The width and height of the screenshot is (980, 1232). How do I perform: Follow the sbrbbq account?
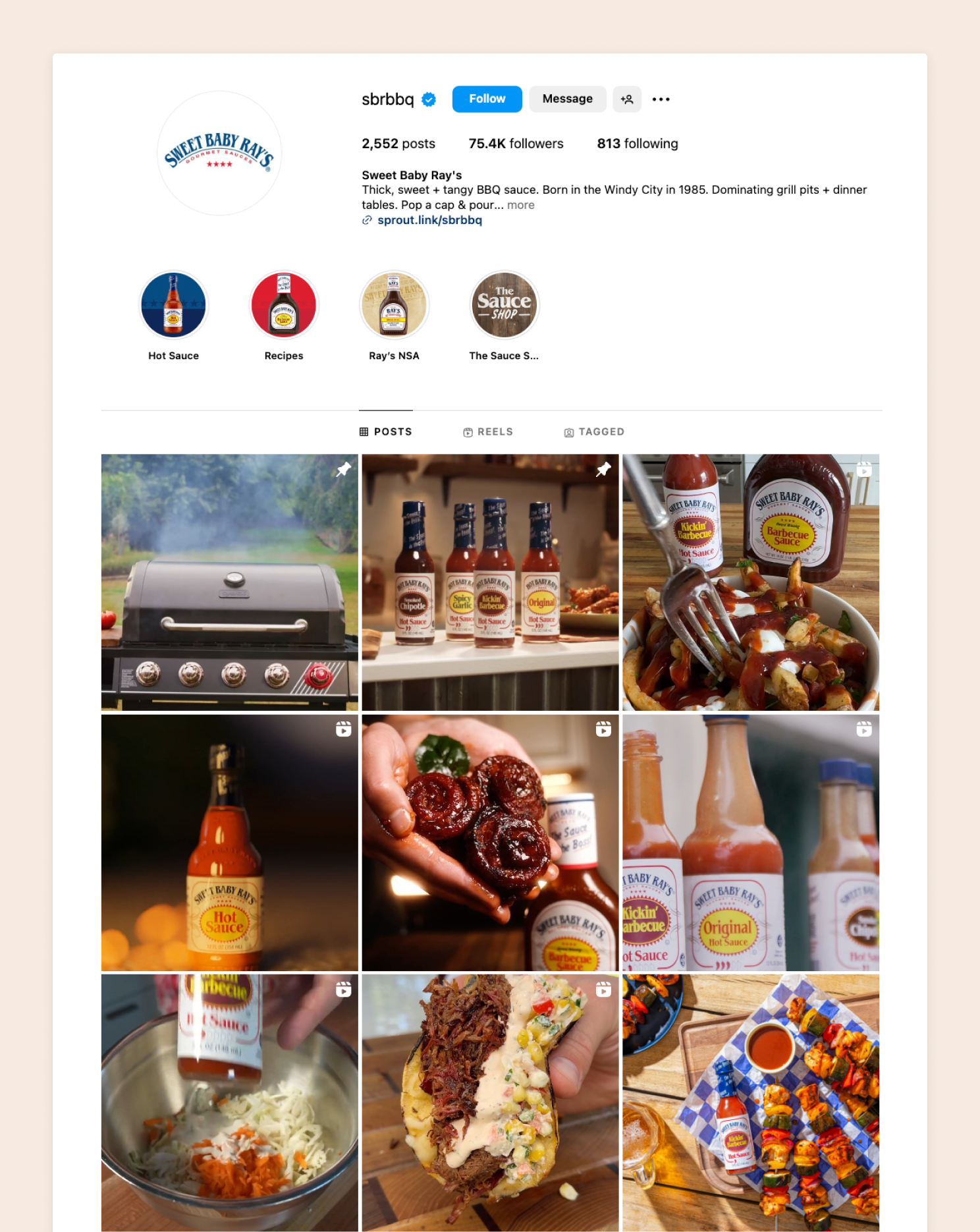pyautogui.click(x=487, y=99)
